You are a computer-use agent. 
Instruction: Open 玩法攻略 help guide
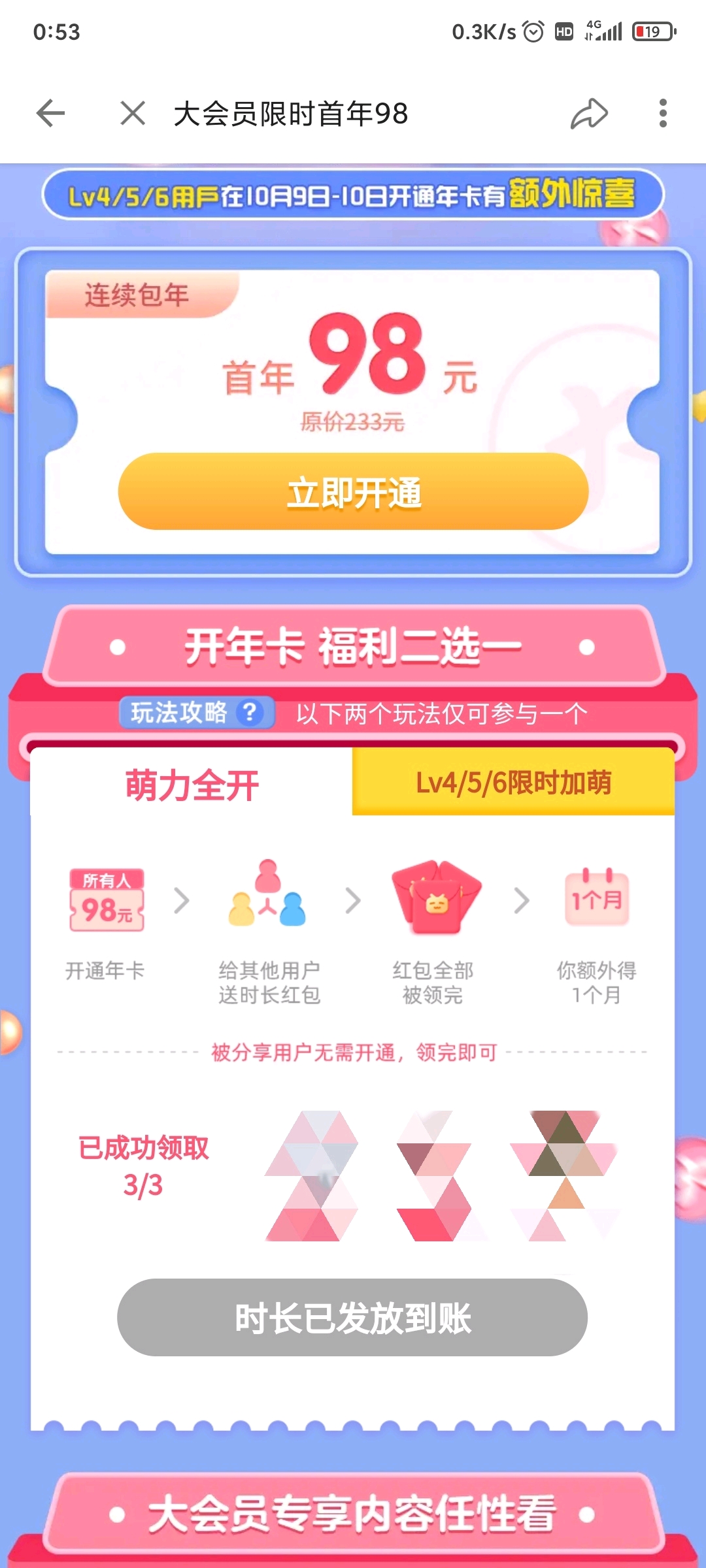(196, 712)
